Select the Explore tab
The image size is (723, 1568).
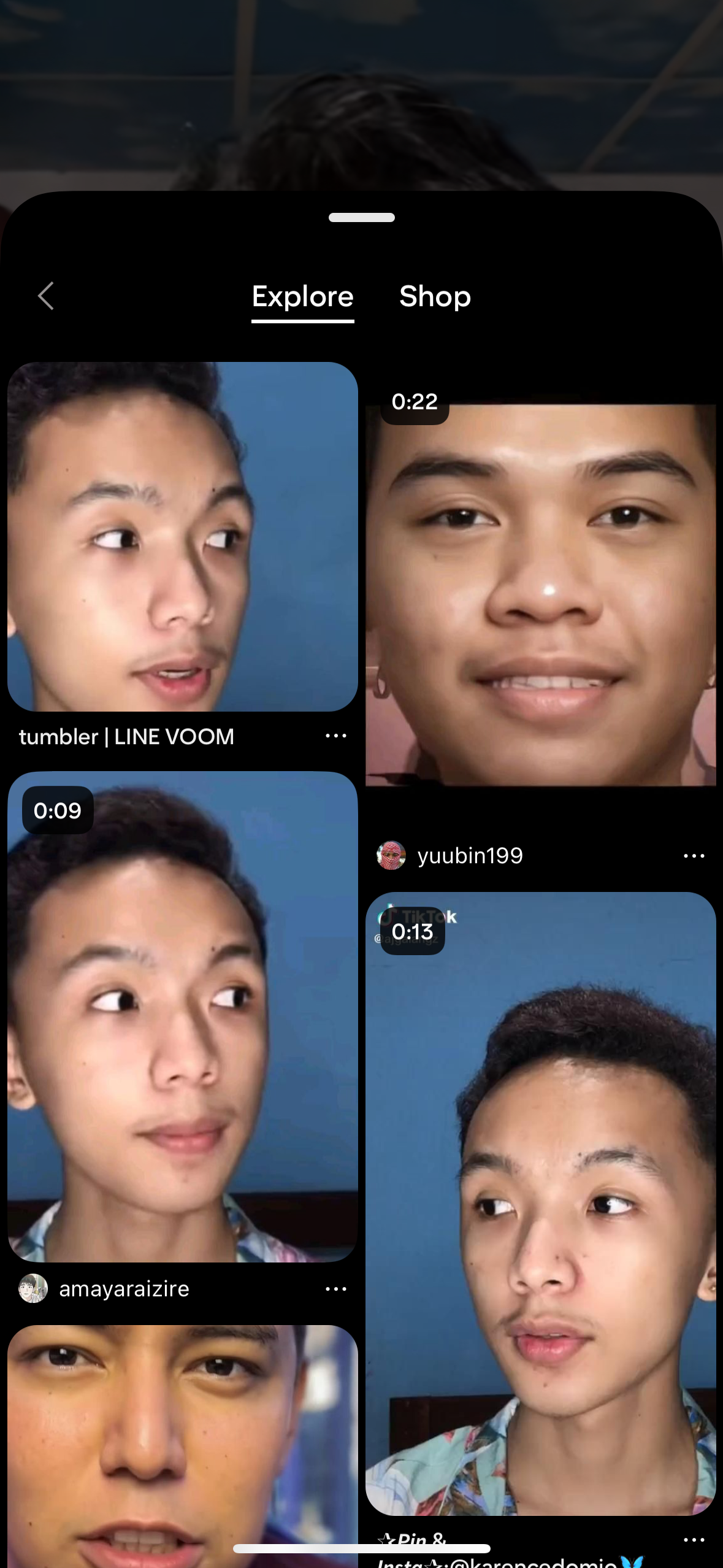coord(302,297)
